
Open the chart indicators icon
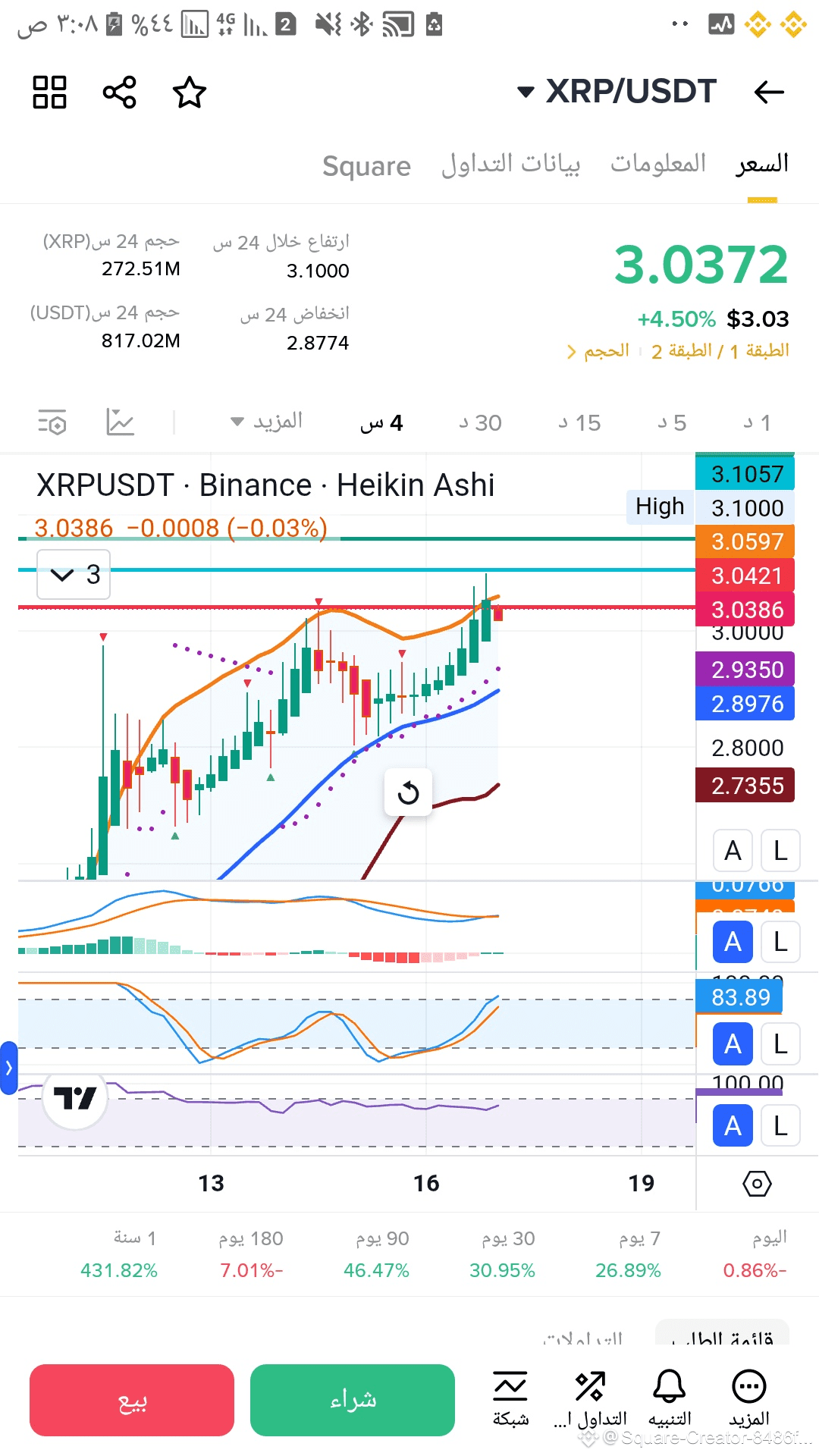[x=121, y=422]
